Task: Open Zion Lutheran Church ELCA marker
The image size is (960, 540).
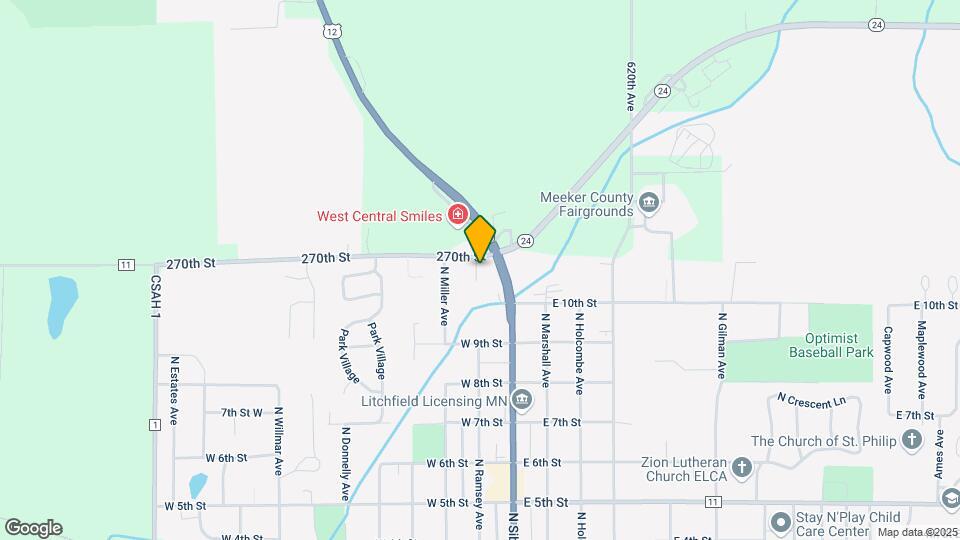Action: 741,467
